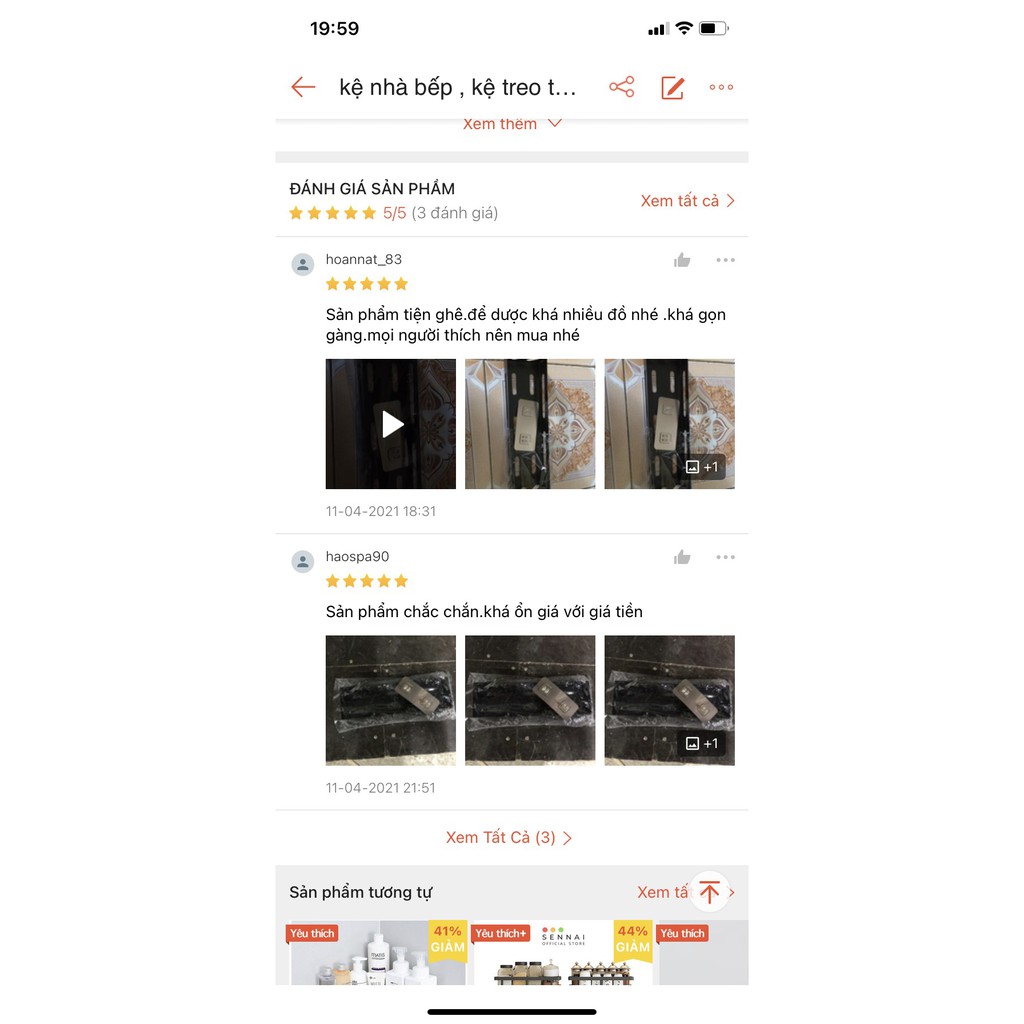This screenshot has height=1024, width=1024.
Task: Open more options on haospa90's review
Action: click(725, 557)
